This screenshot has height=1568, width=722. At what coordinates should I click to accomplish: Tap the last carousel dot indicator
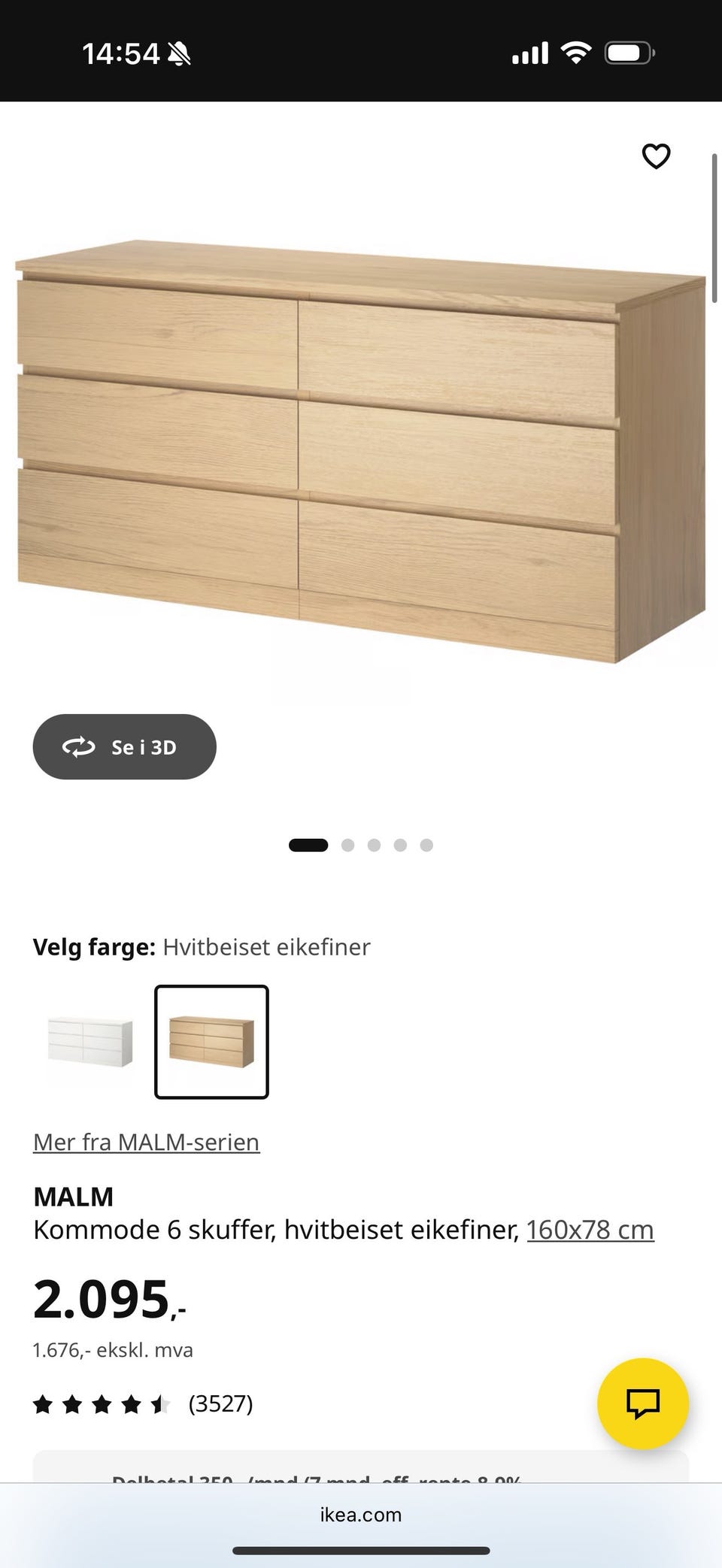[426, 844]
